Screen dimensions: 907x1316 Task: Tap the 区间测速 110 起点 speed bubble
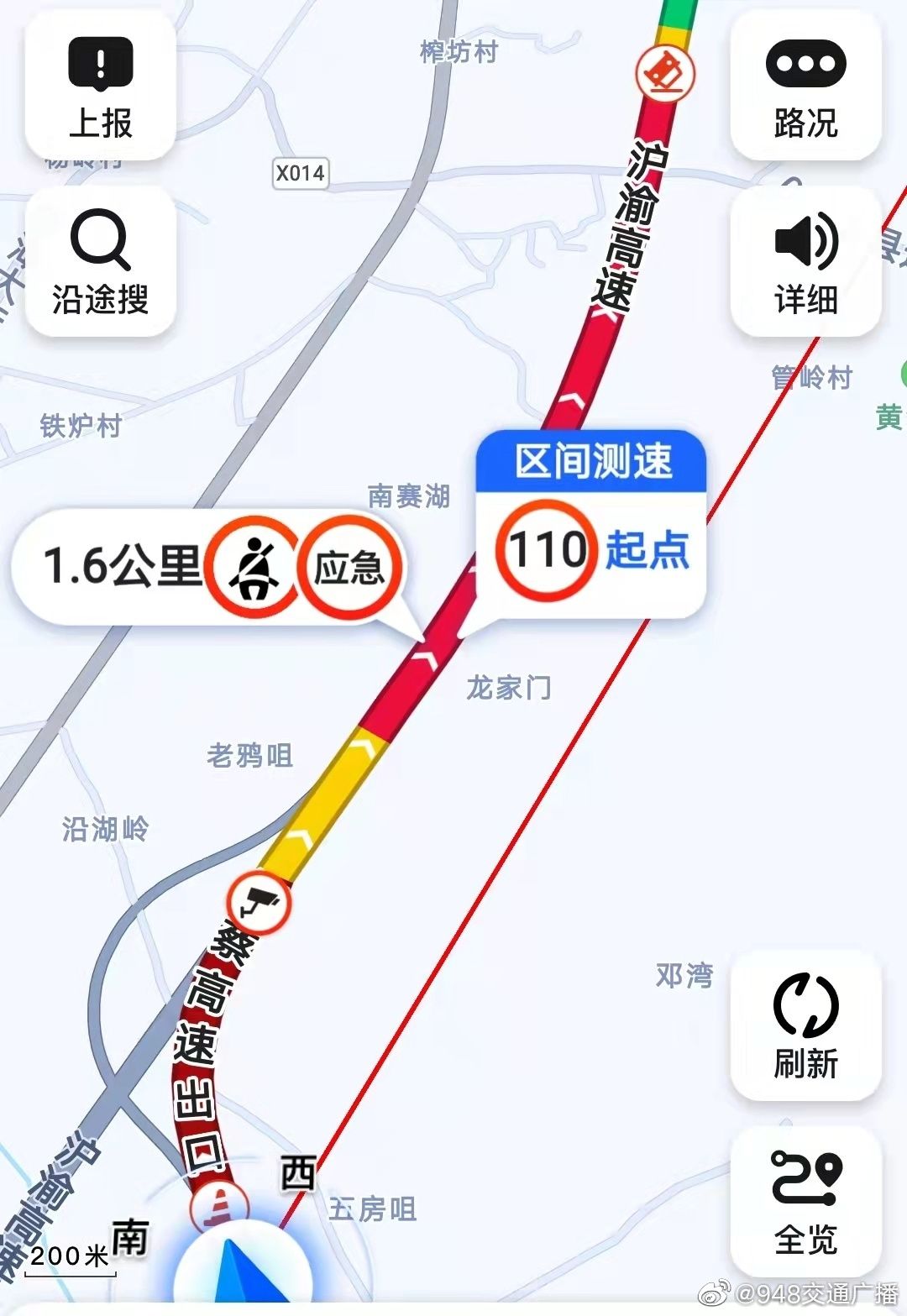pos(591,525)
